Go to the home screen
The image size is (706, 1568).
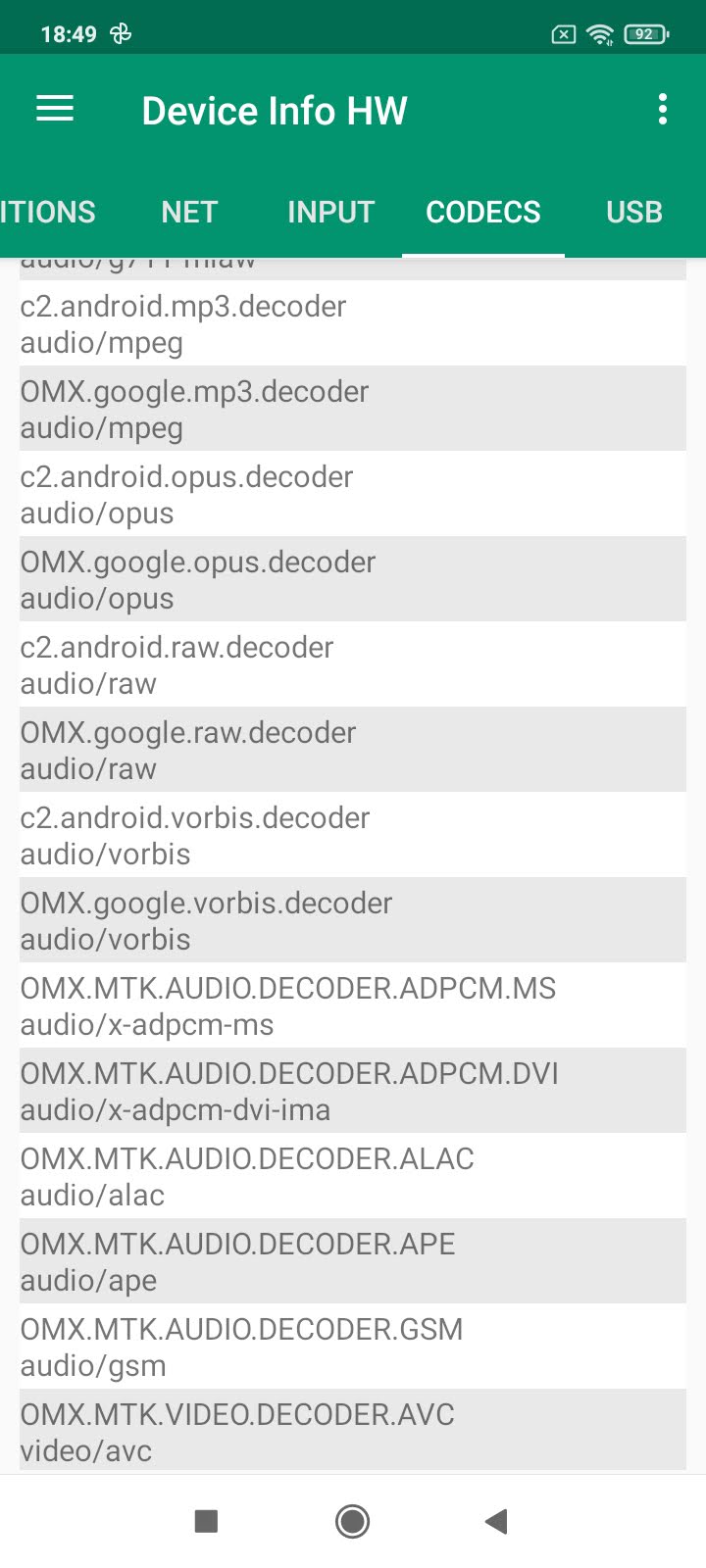pyautogui.click(x=352, y=1521)
